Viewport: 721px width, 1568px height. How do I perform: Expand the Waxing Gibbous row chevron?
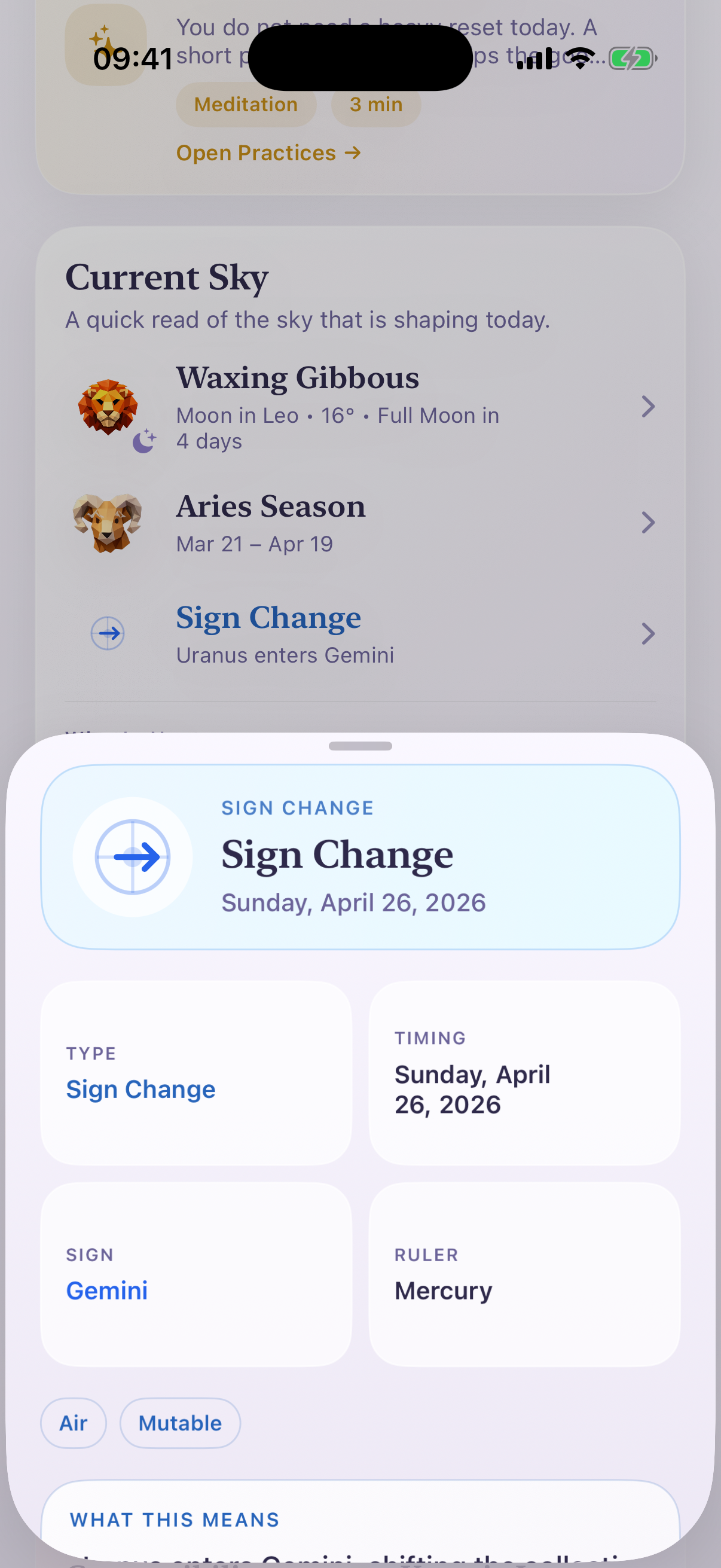pyautogui.click(x=649, y=406)
